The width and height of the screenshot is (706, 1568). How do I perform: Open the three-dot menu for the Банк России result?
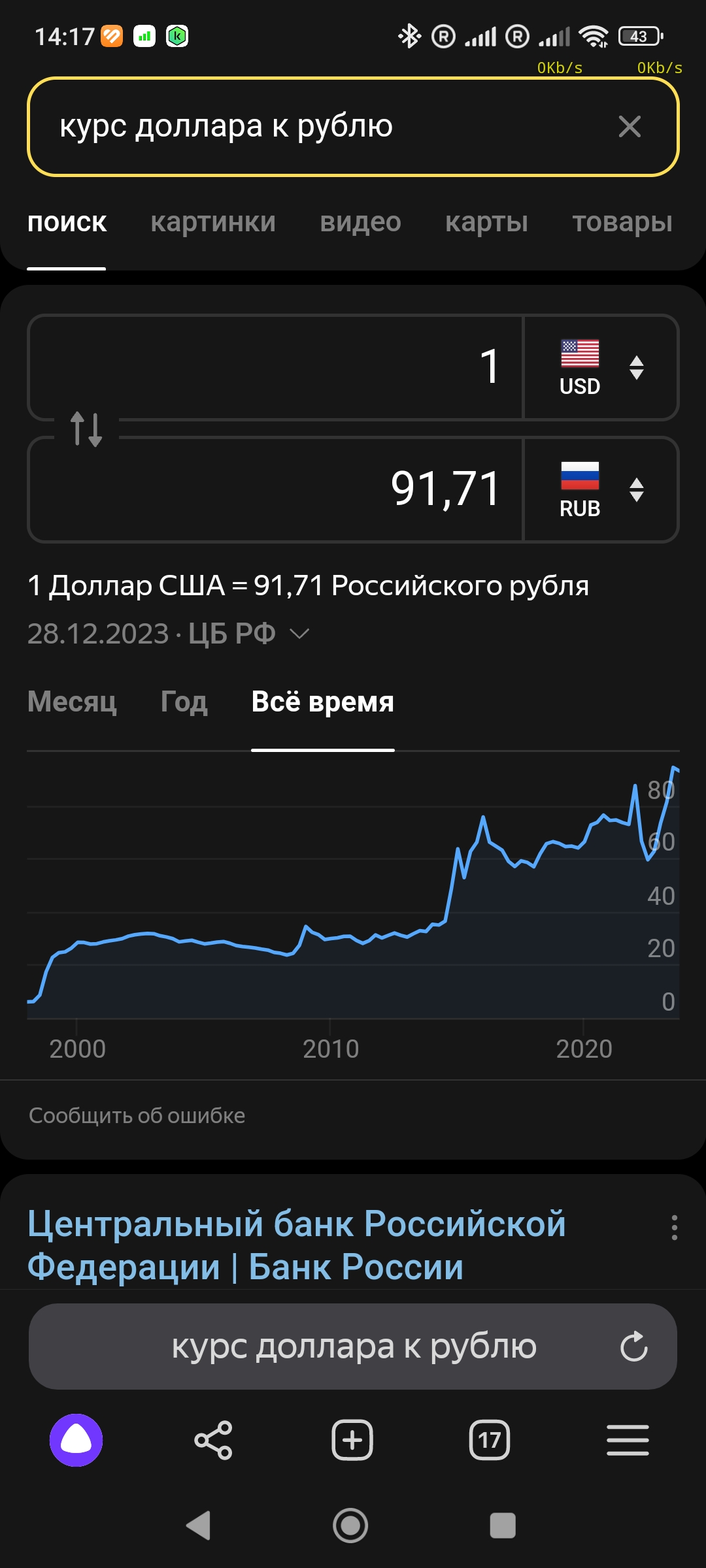point(674,1228)
